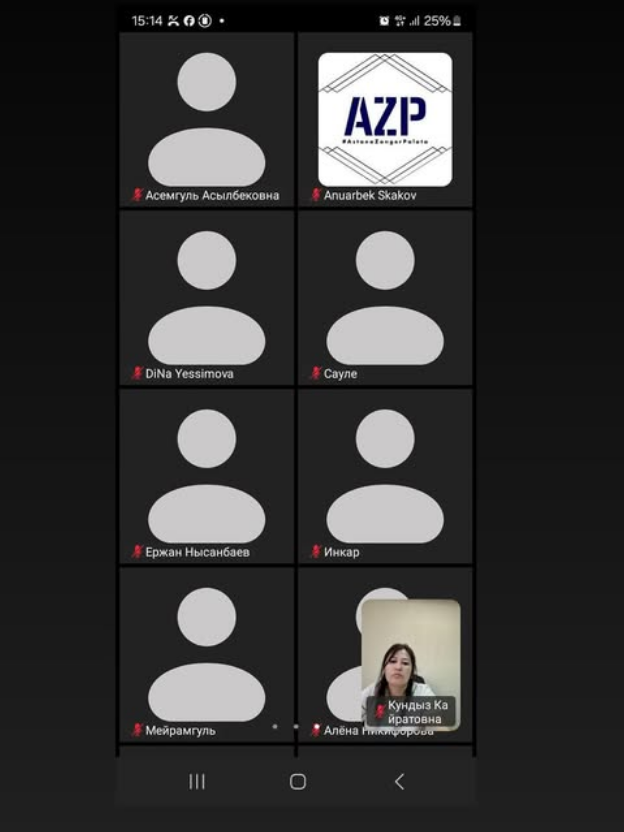This screenshot has width=624, height=832.
Task: Tap DiNa Yessimova's video tile
Action: pos(206,298)
